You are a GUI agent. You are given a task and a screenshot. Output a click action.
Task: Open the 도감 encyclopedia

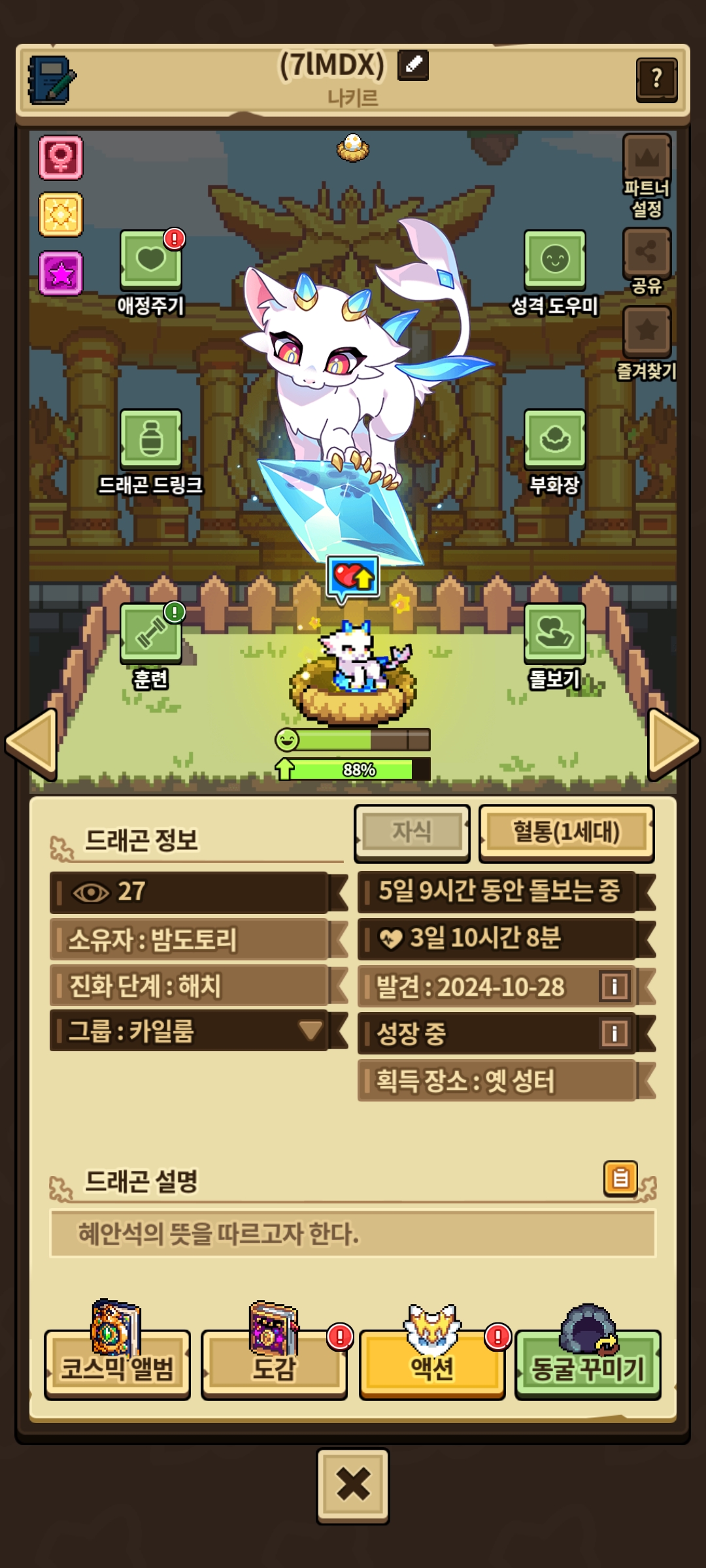(x=274, y=1366)
